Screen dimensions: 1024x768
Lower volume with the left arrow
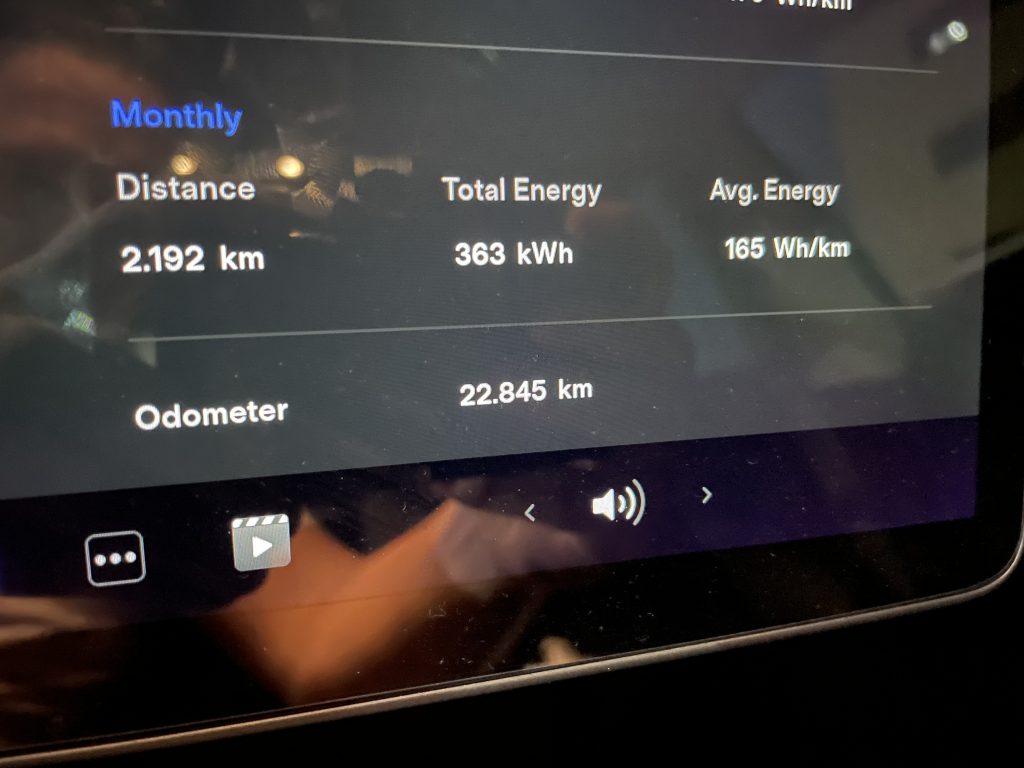(530, 513)
